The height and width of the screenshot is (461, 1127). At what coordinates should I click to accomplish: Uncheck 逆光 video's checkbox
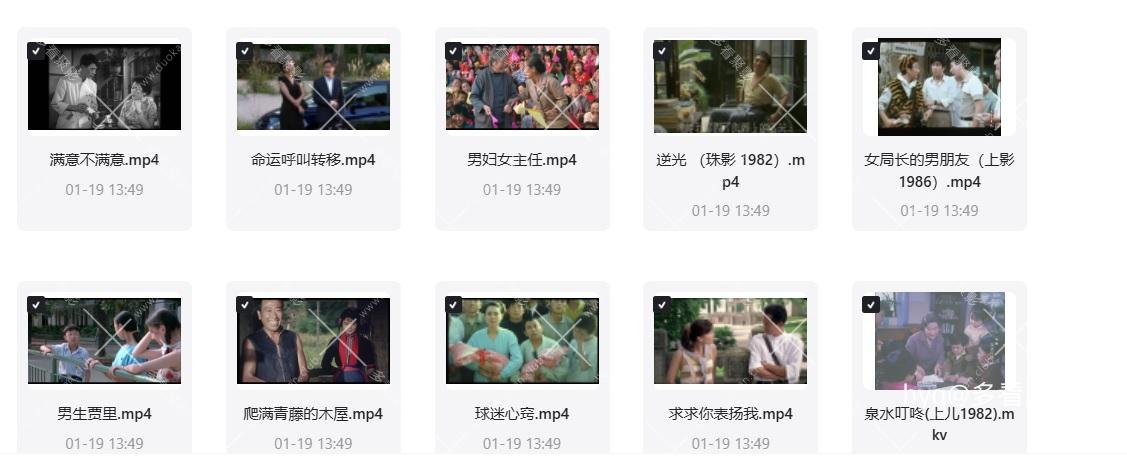(x=661, y=50)
